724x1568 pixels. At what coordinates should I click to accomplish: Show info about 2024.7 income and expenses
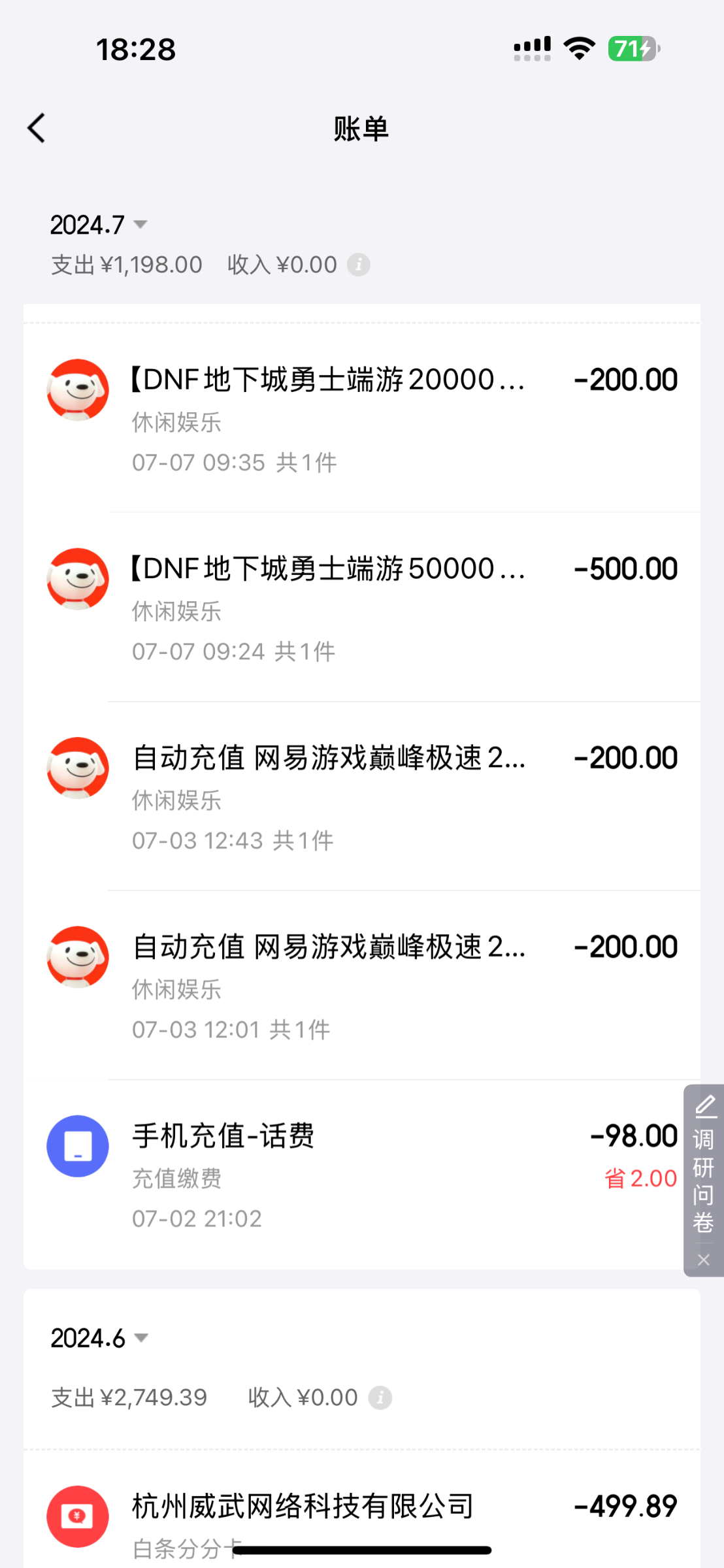(358, 265)
